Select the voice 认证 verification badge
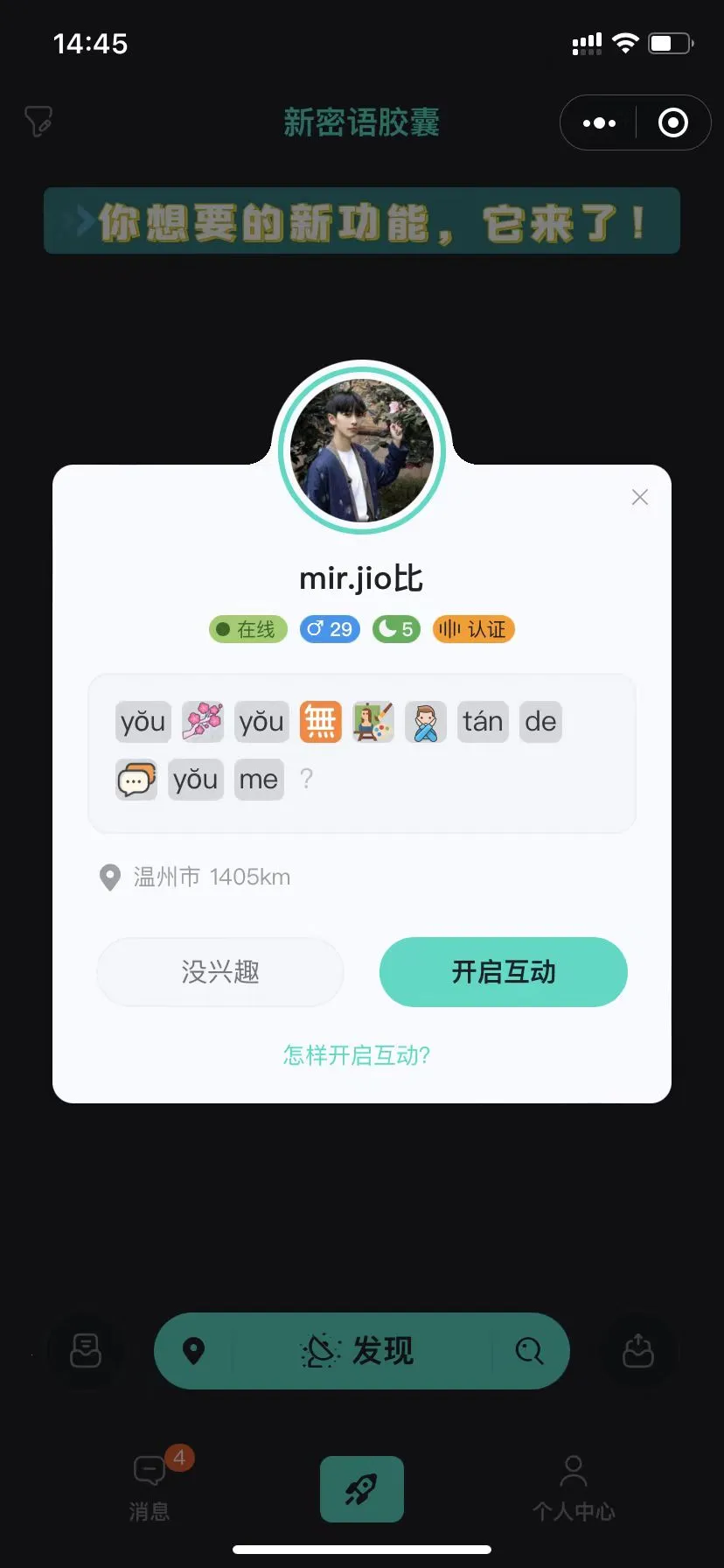This screenshot has width=724, height=1568. [473, 629]
